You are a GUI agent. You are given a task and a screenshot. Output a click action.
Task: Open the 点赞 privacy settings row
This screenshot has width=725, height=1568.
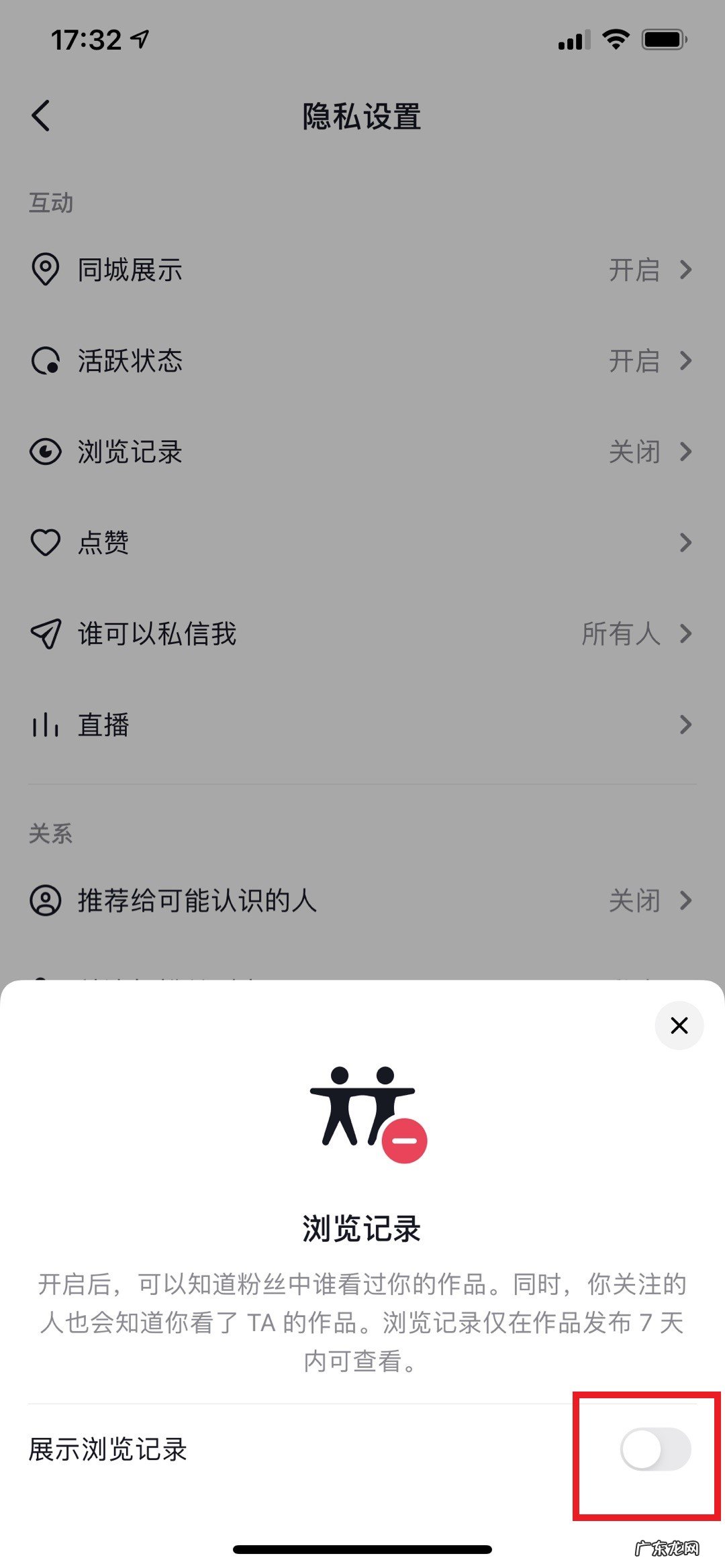click(362, 542)
